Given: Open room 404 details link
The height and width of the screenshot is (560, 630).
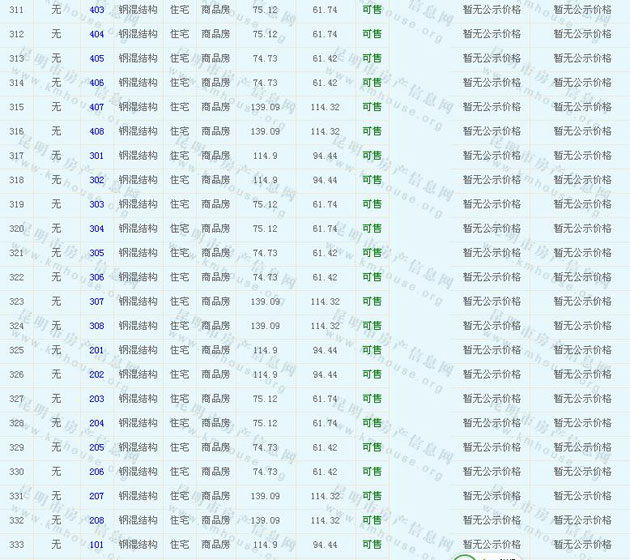Looking at the screenshot, I should point(96,34).
